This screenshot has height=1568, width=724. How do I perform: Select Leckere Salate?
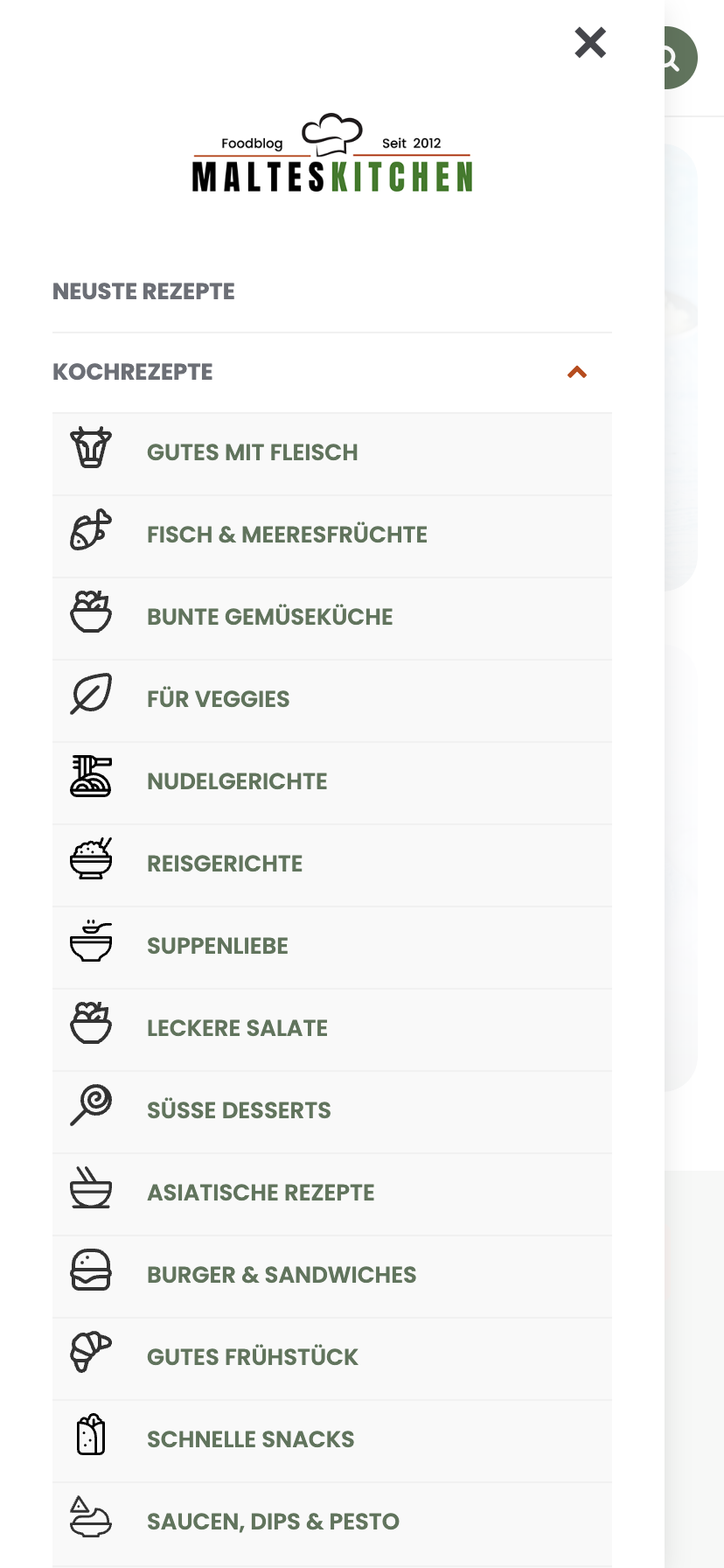click(237, 1028)
